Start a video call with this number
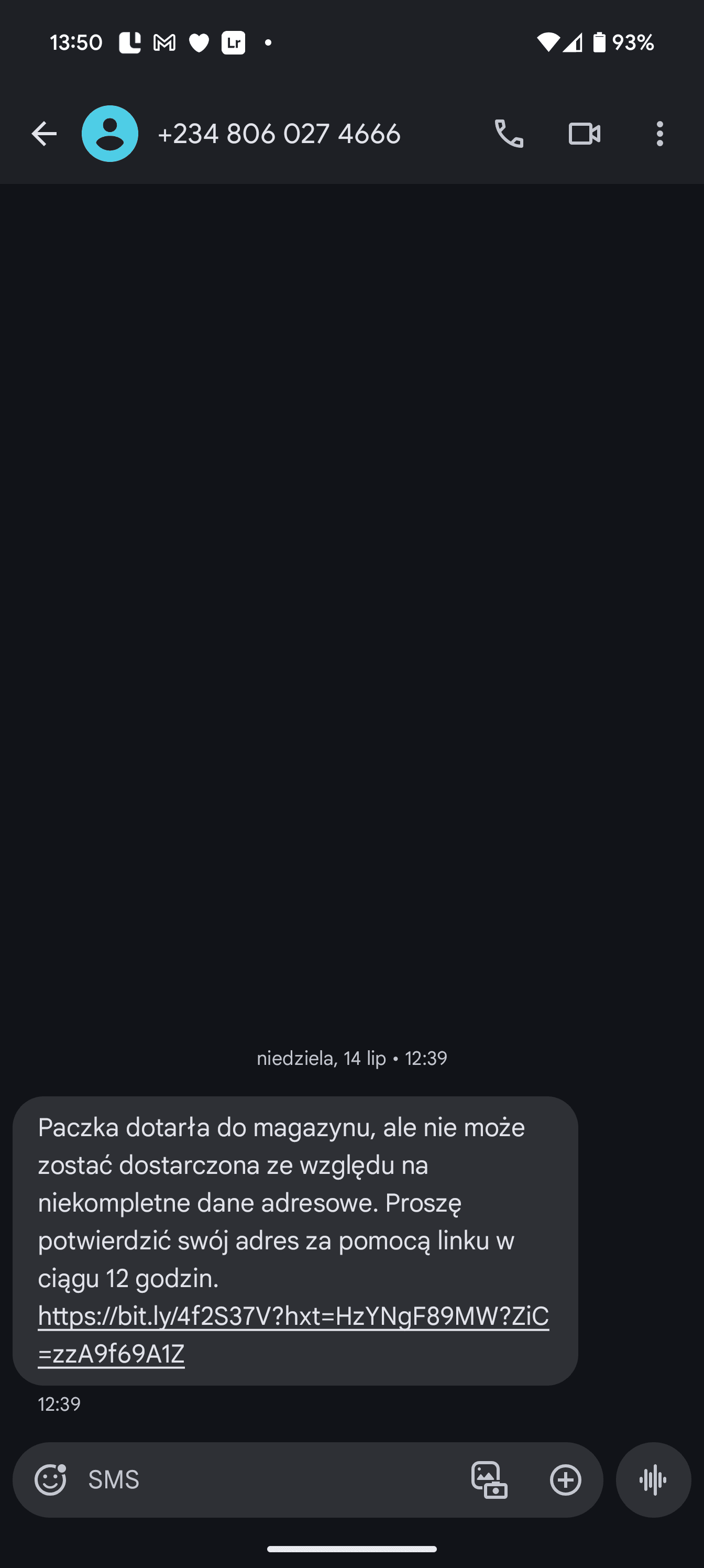This screenshot has width=704, height=1568. click(584, 134)
